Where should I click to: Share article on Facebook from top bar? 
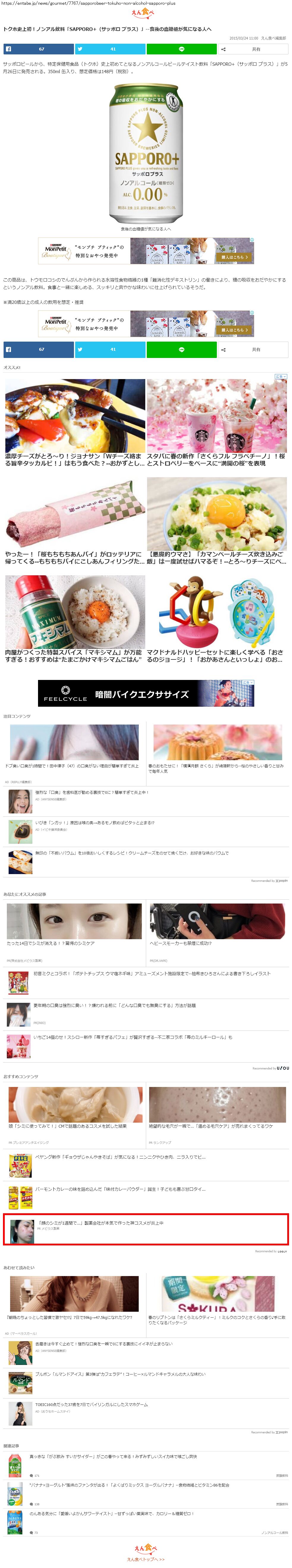[38, 49]
